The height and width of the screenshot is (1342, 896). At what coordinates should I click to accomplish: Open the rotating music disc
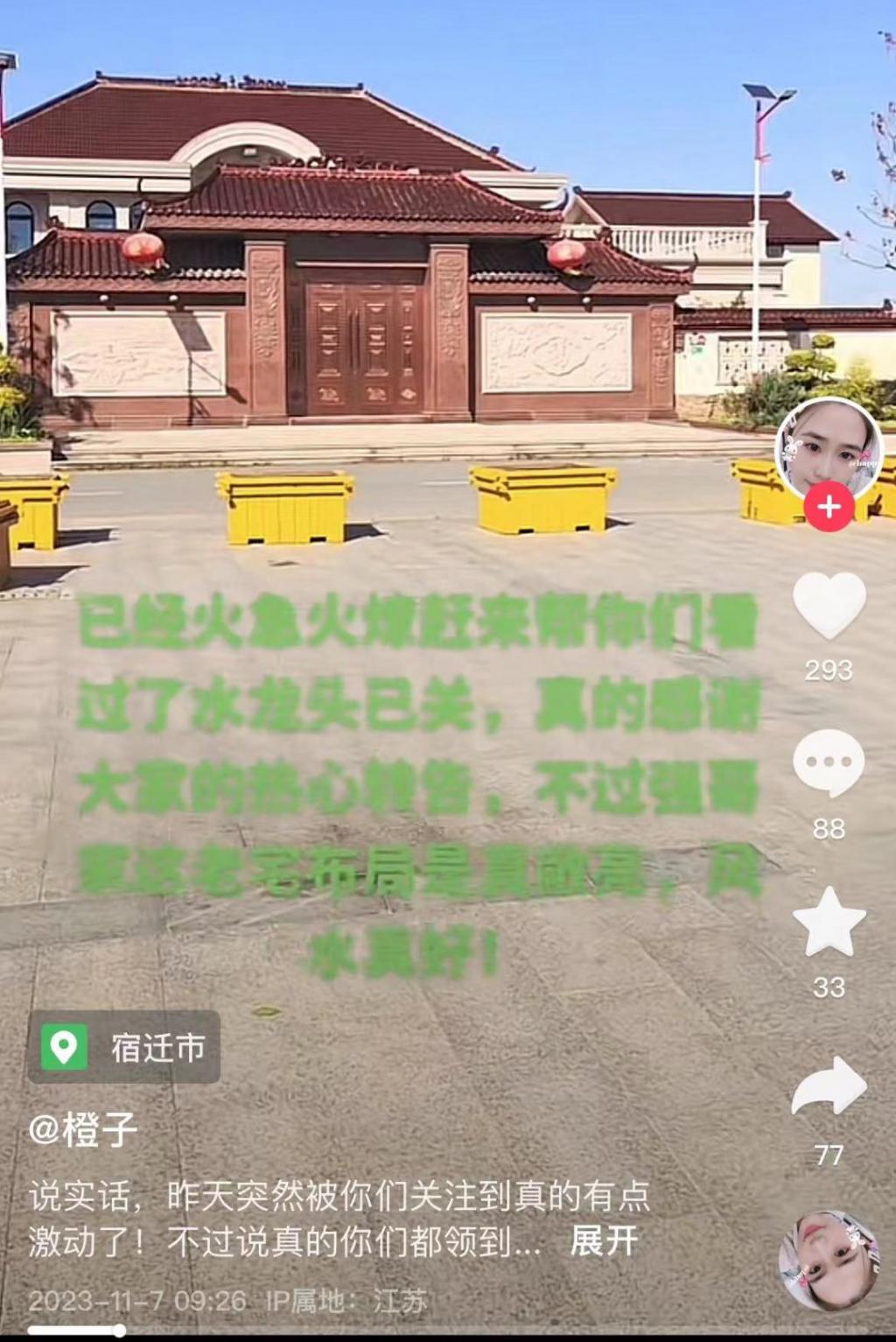[828, 1261]
